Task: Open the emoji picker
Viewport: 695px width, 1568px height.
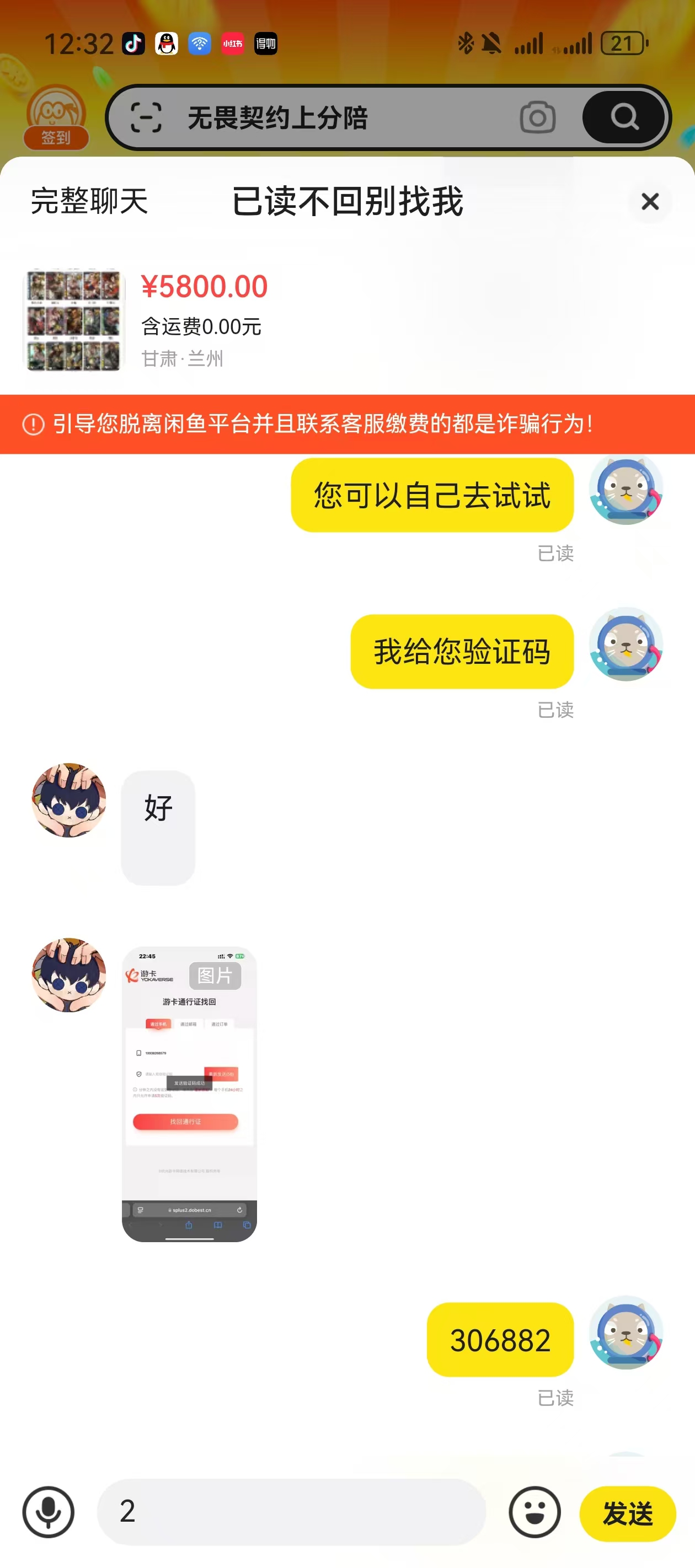Action: coord(534,1511)
